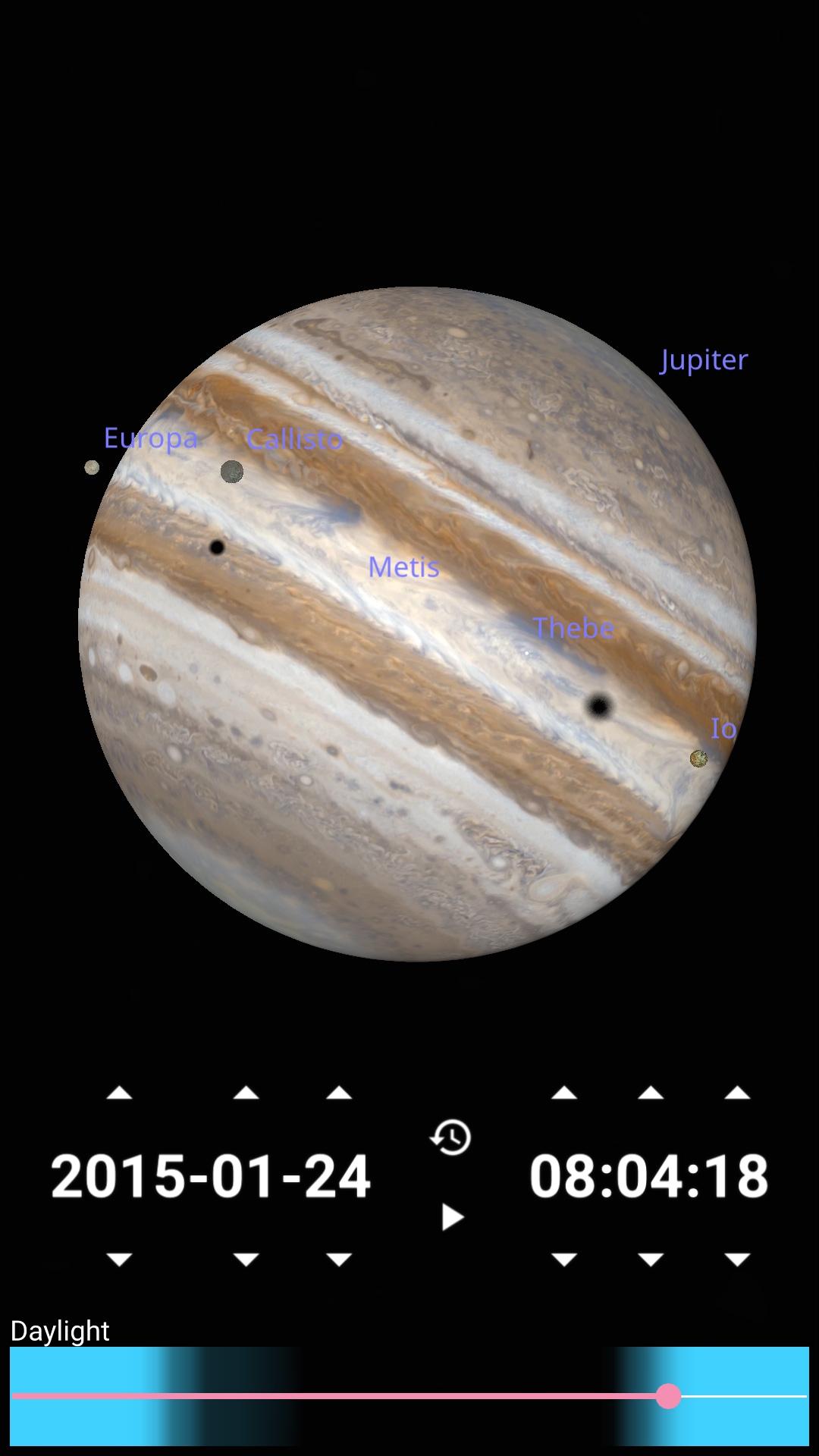Decrease the month with the down arrow
Screen dimensions: 819x1456
(x=246, y=1260)
